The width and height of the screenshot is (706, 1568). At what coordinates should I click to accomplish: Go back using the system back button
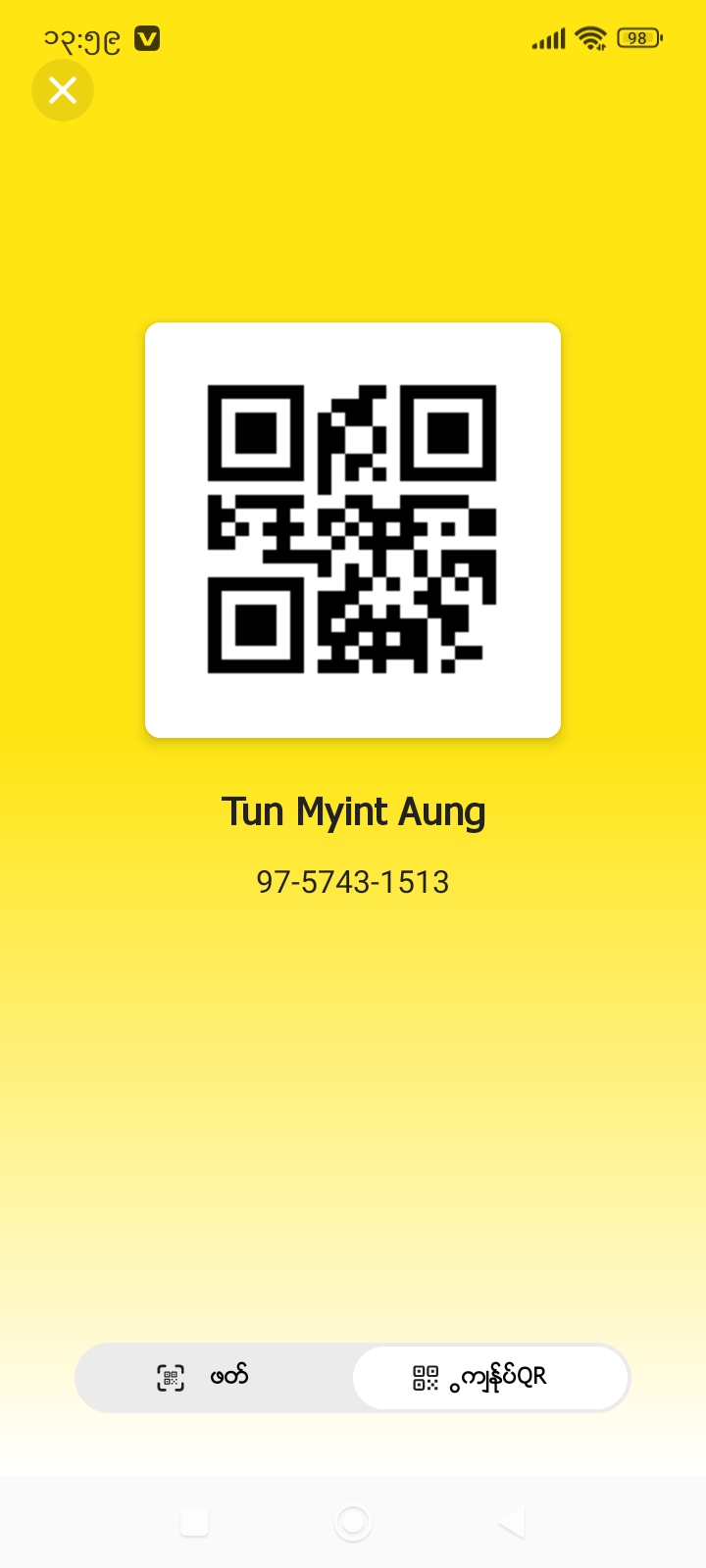pos(512,1522)
